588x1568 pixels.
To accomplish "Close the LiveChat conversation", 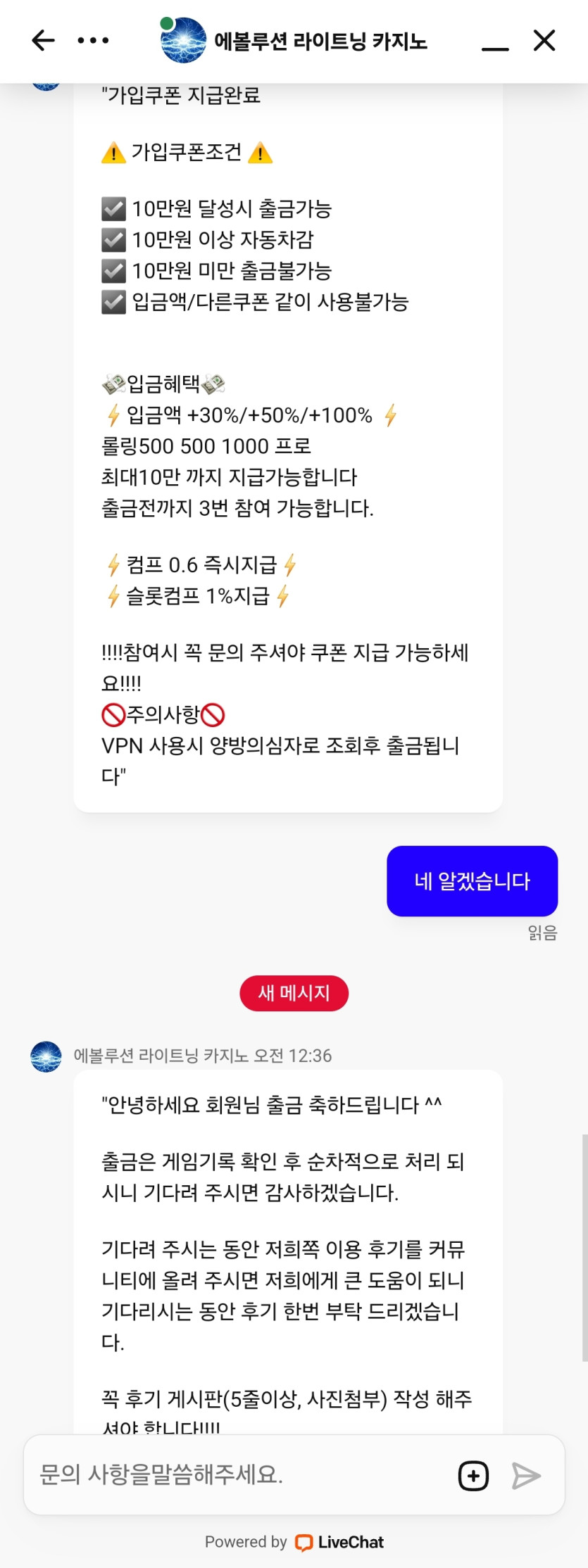I will click(544, 41).
